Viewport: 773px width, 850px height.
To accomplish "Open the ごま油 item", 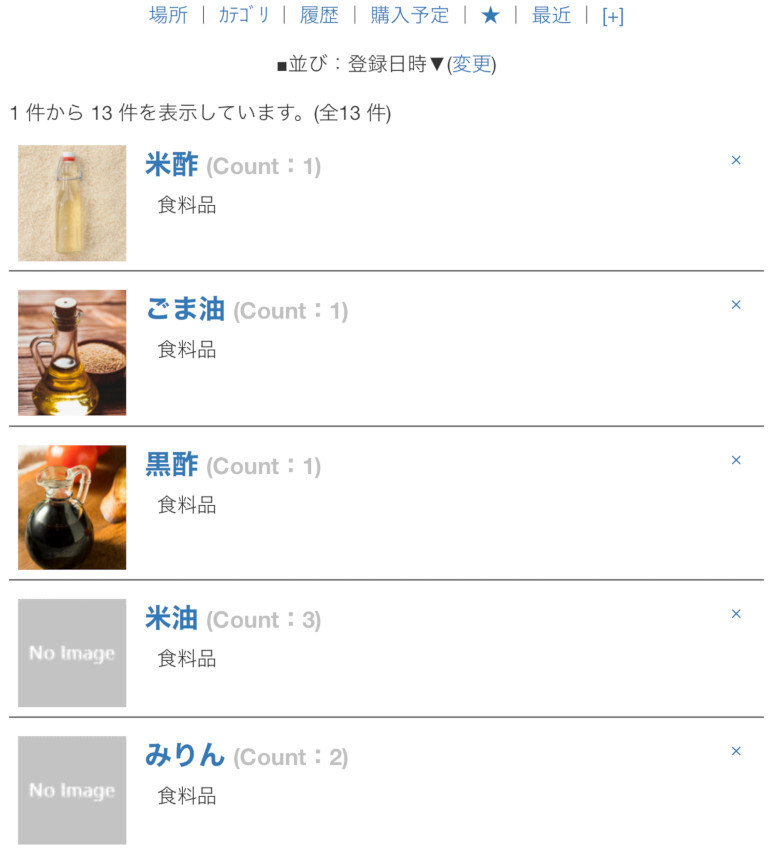I will (185, 310).
